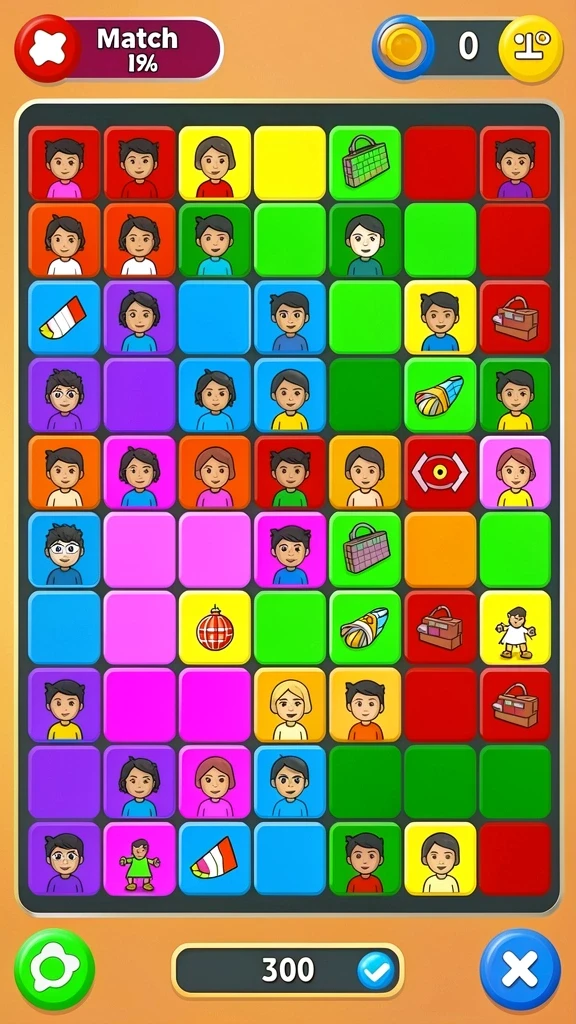Select the blue tile with glasses-wearing boy

coord(64,550)
